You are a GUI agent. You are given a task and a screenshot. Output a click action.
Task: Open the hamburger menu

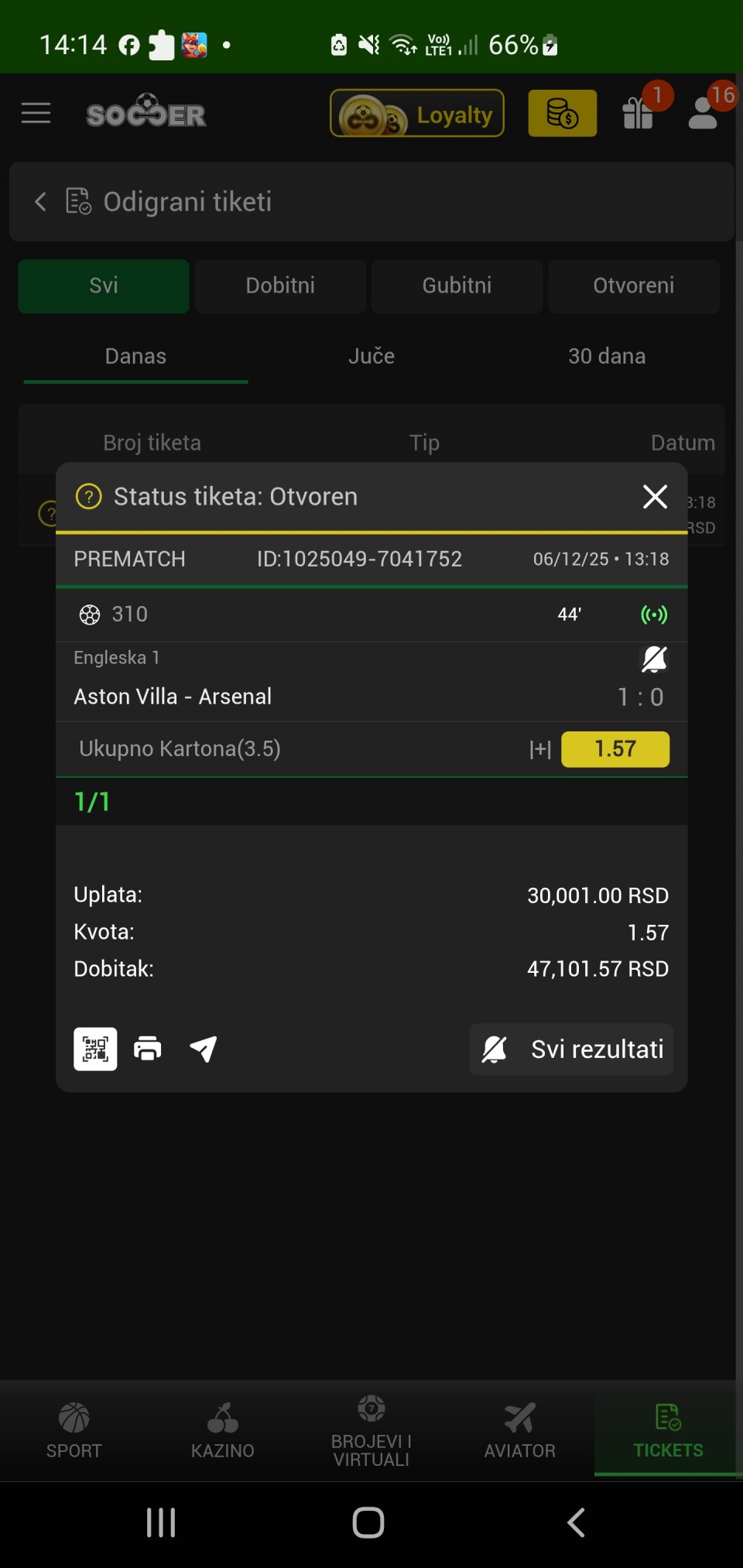tap(36, 114)
